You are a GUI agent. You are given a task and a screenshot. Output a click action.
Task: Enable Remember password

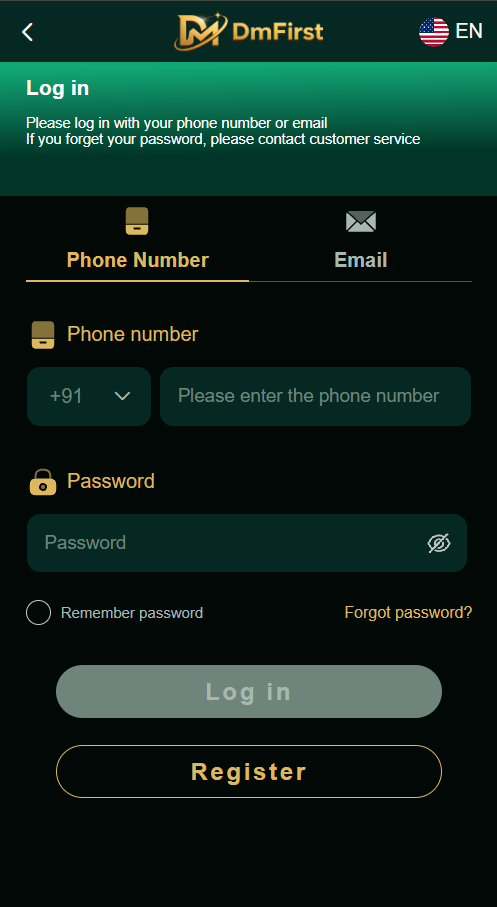[39, 613]
